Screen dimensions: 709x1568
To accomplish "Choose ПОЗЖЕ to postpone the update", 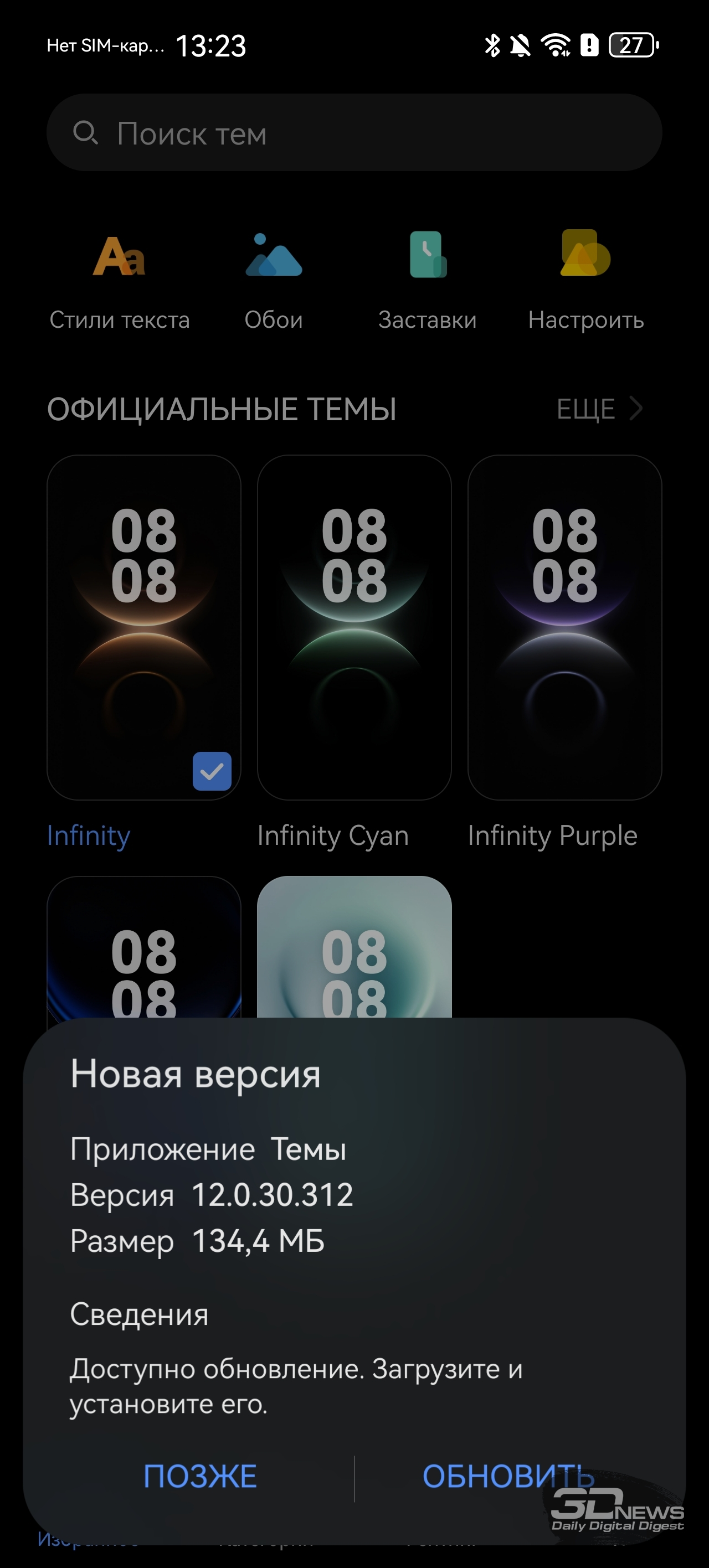I will (200, 1477).
